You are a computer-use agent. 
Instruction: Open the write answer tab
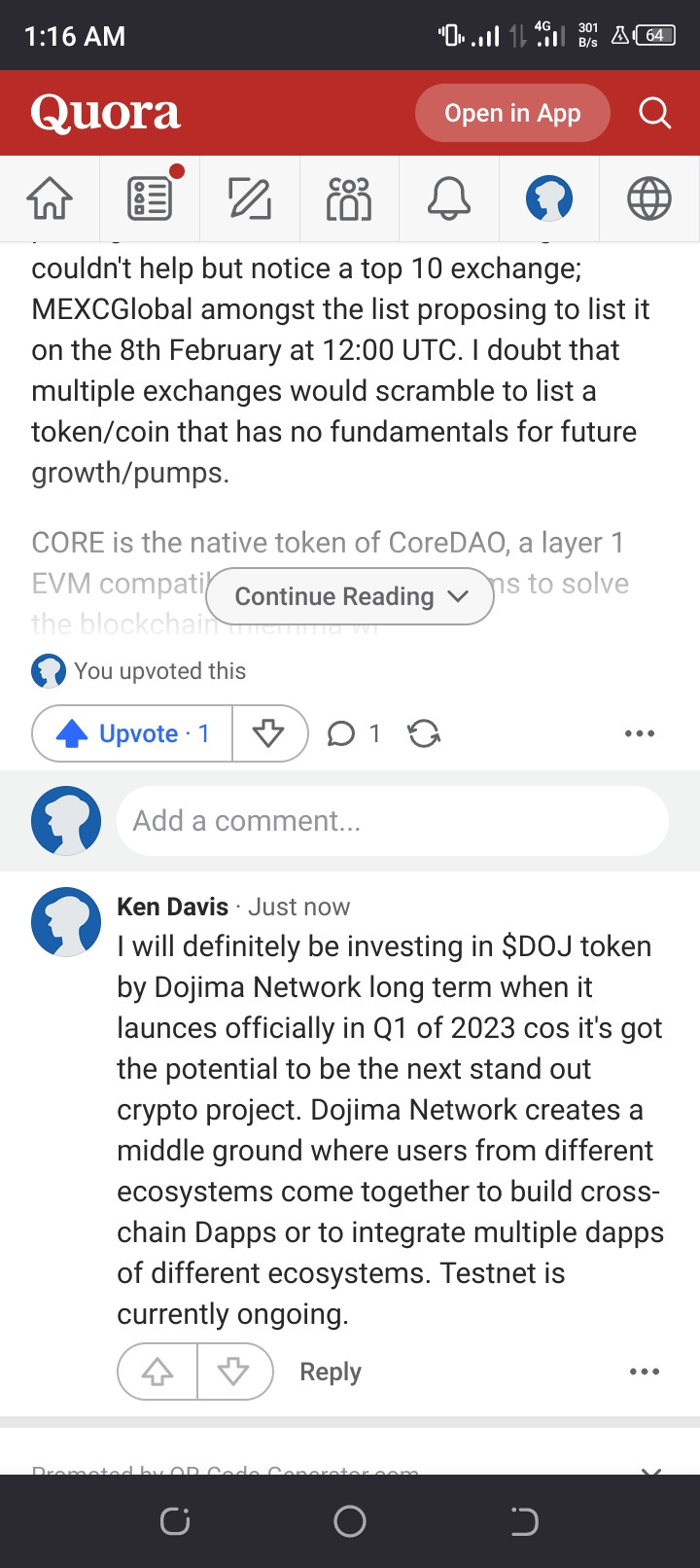point(250,198)
